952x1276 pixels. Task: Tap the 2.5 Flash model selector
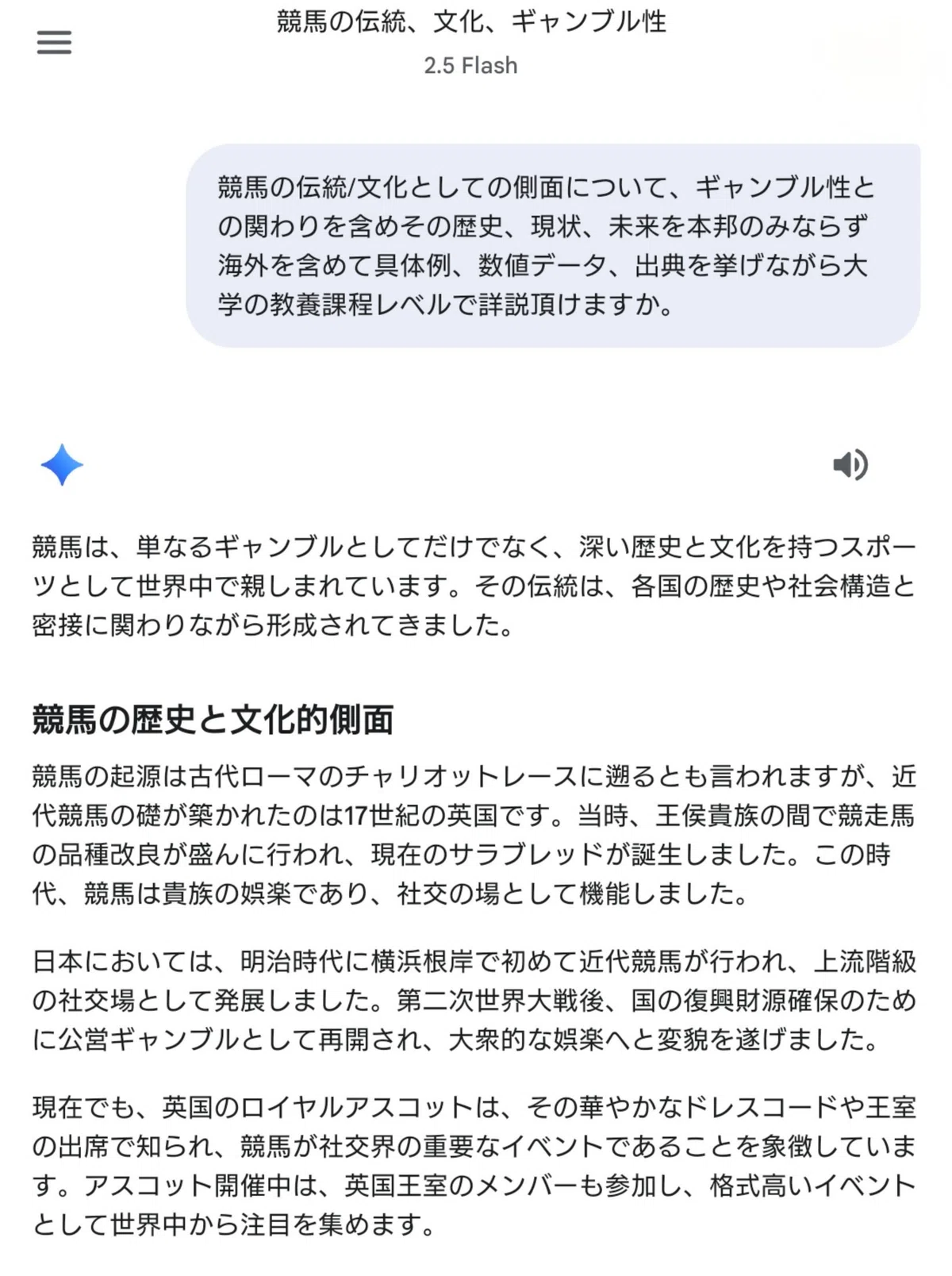click(x=470, y=65)
